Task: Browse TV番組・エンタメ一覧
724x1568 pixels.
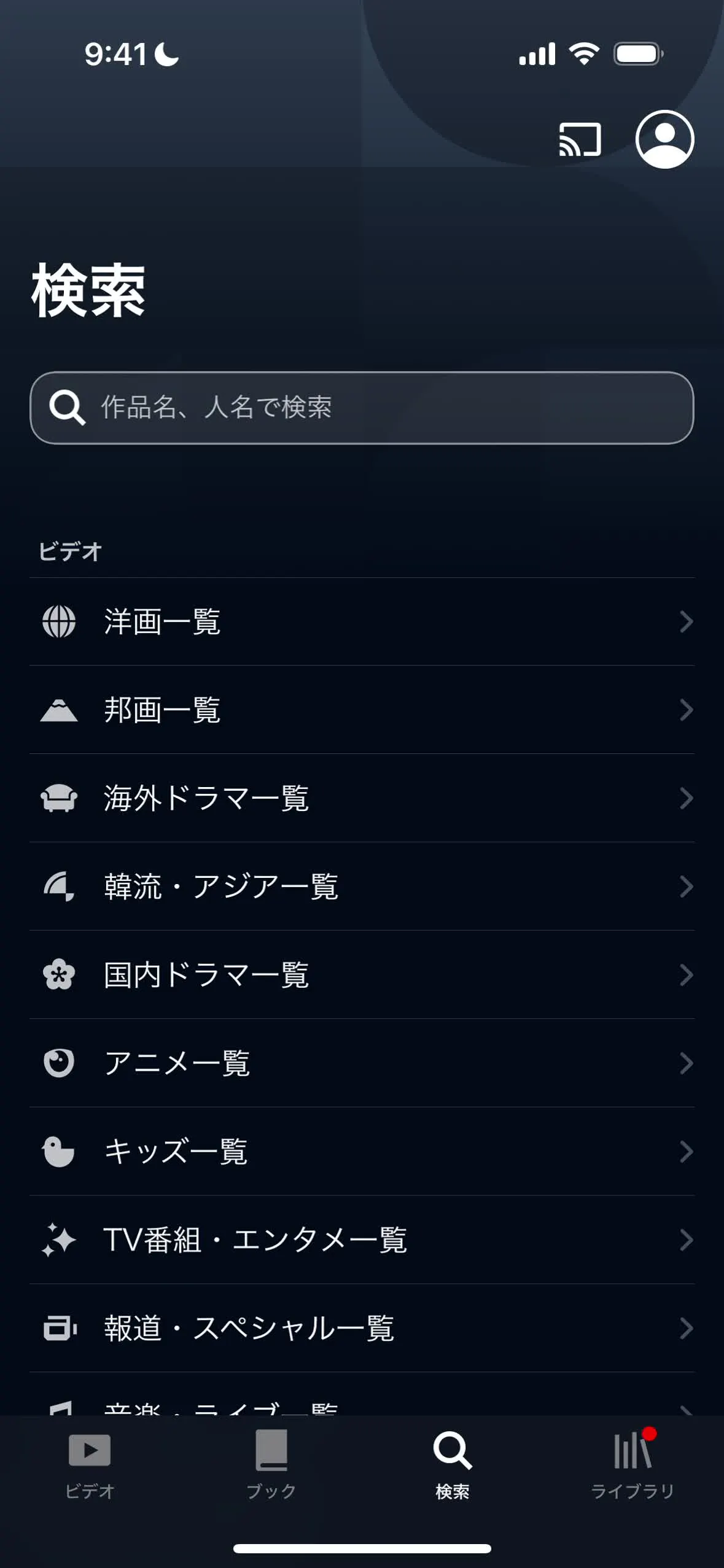Action: click(362, 1240)
